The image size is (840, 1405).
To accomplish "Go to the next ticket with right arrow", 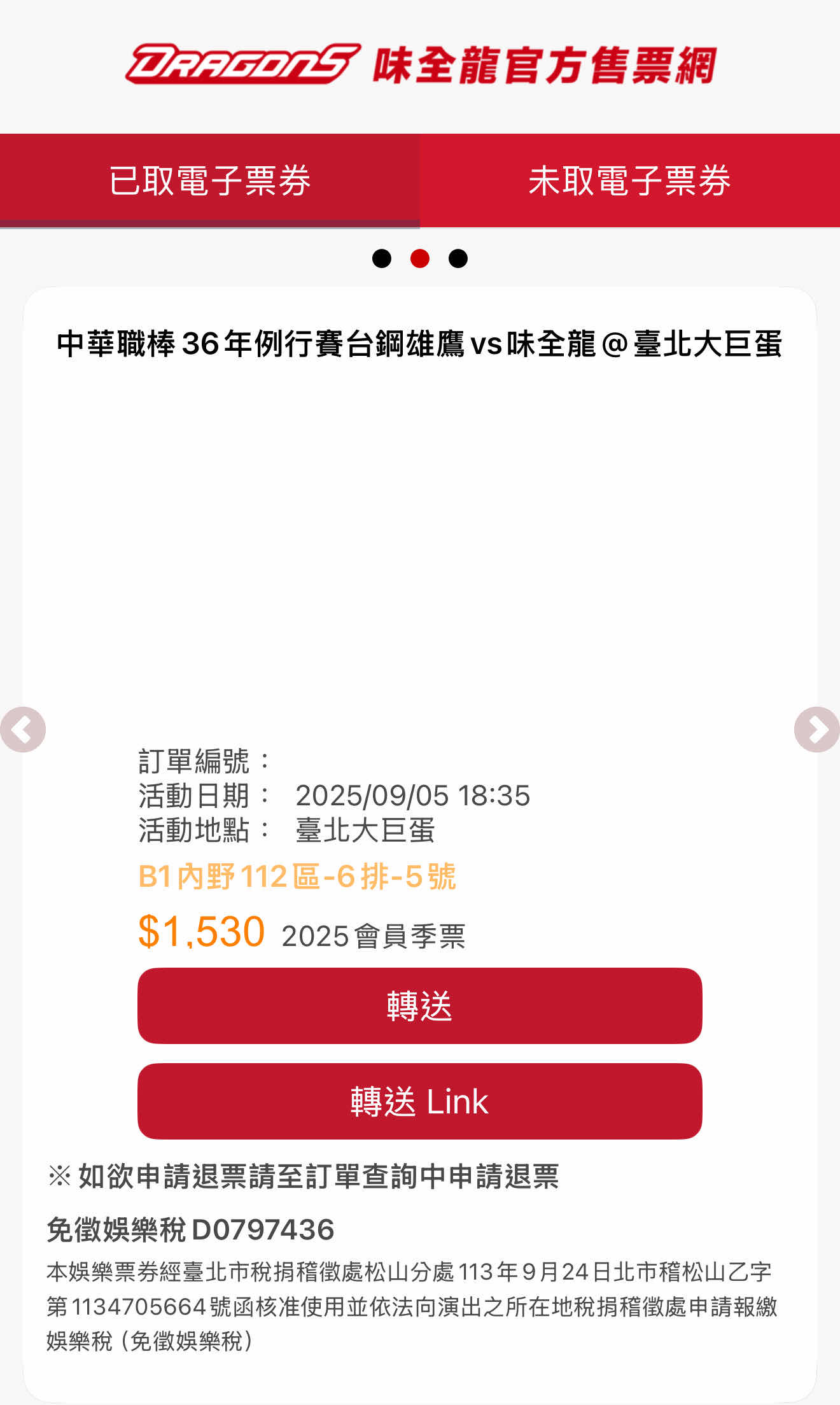I will (x=817, y=730).
